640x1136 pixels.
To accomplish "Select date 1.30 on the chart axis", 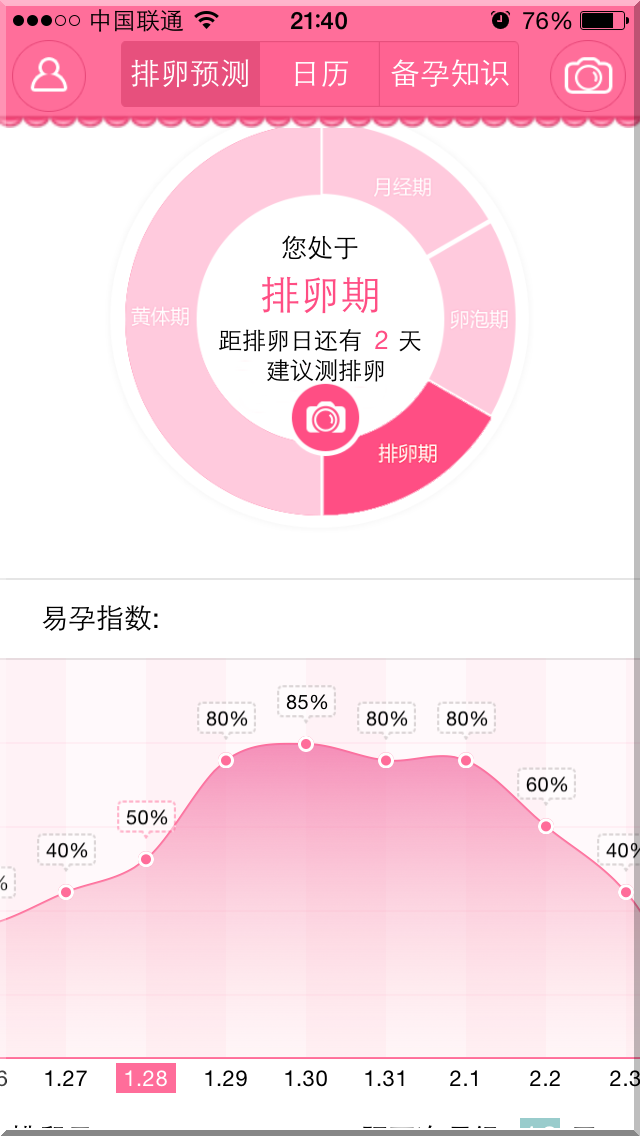I will pyautogui.click(x=306, y=1078).
